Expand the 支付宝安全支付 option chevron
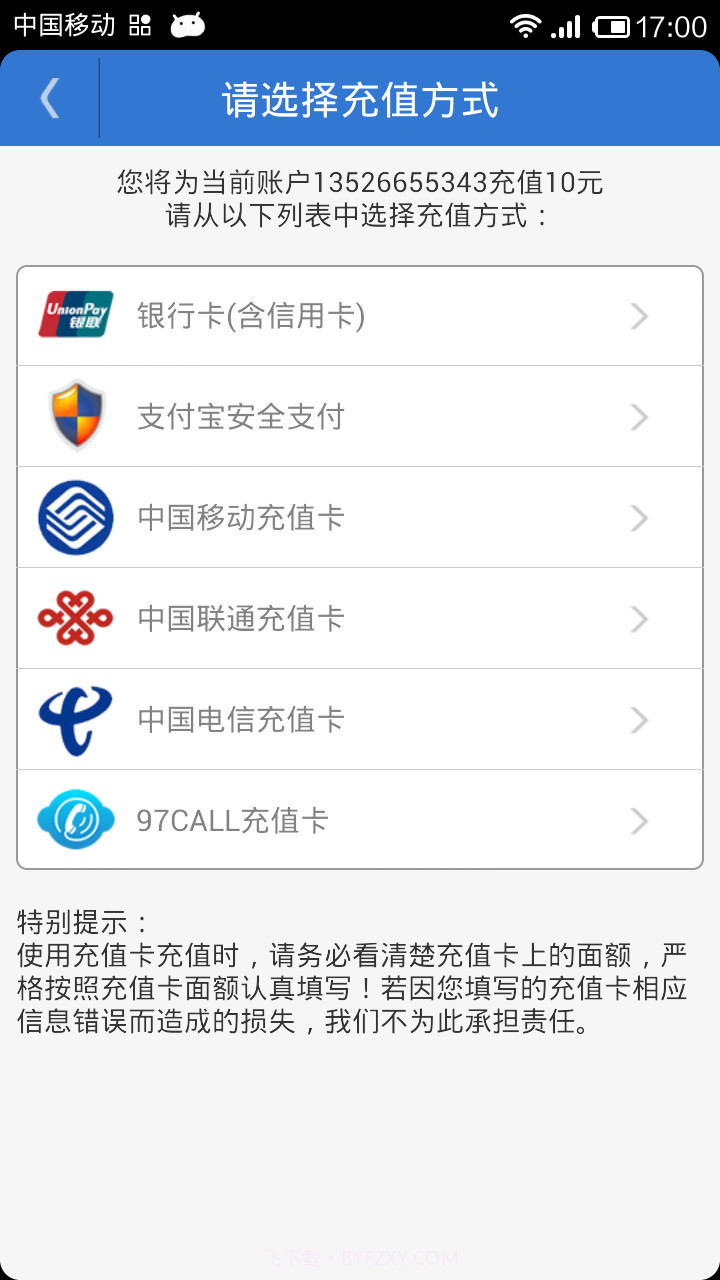 tap(638, 416)
